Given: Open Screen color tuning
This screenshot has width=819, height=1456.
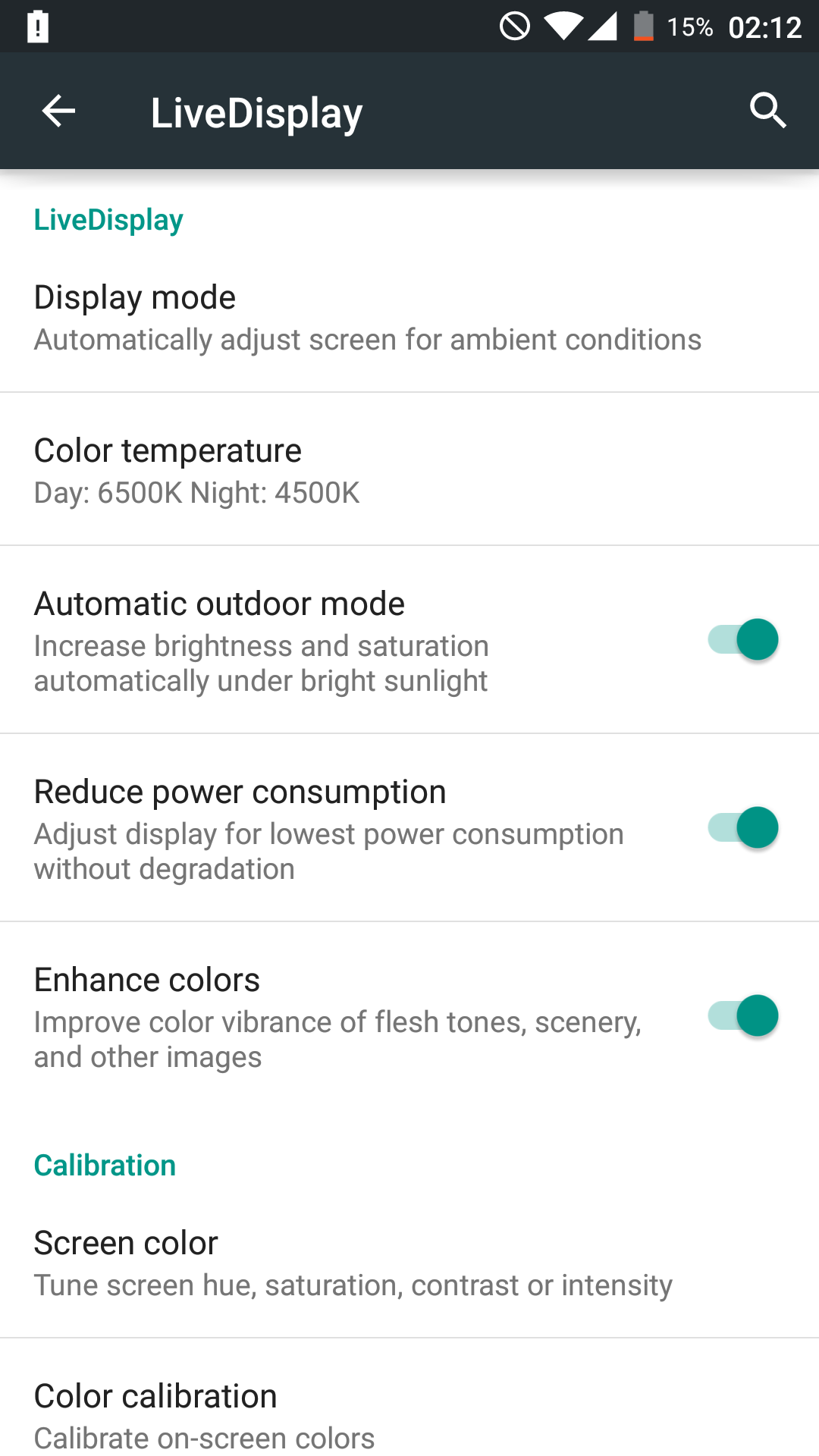Looking at the screenshot, I should [x=409, y=1263].
